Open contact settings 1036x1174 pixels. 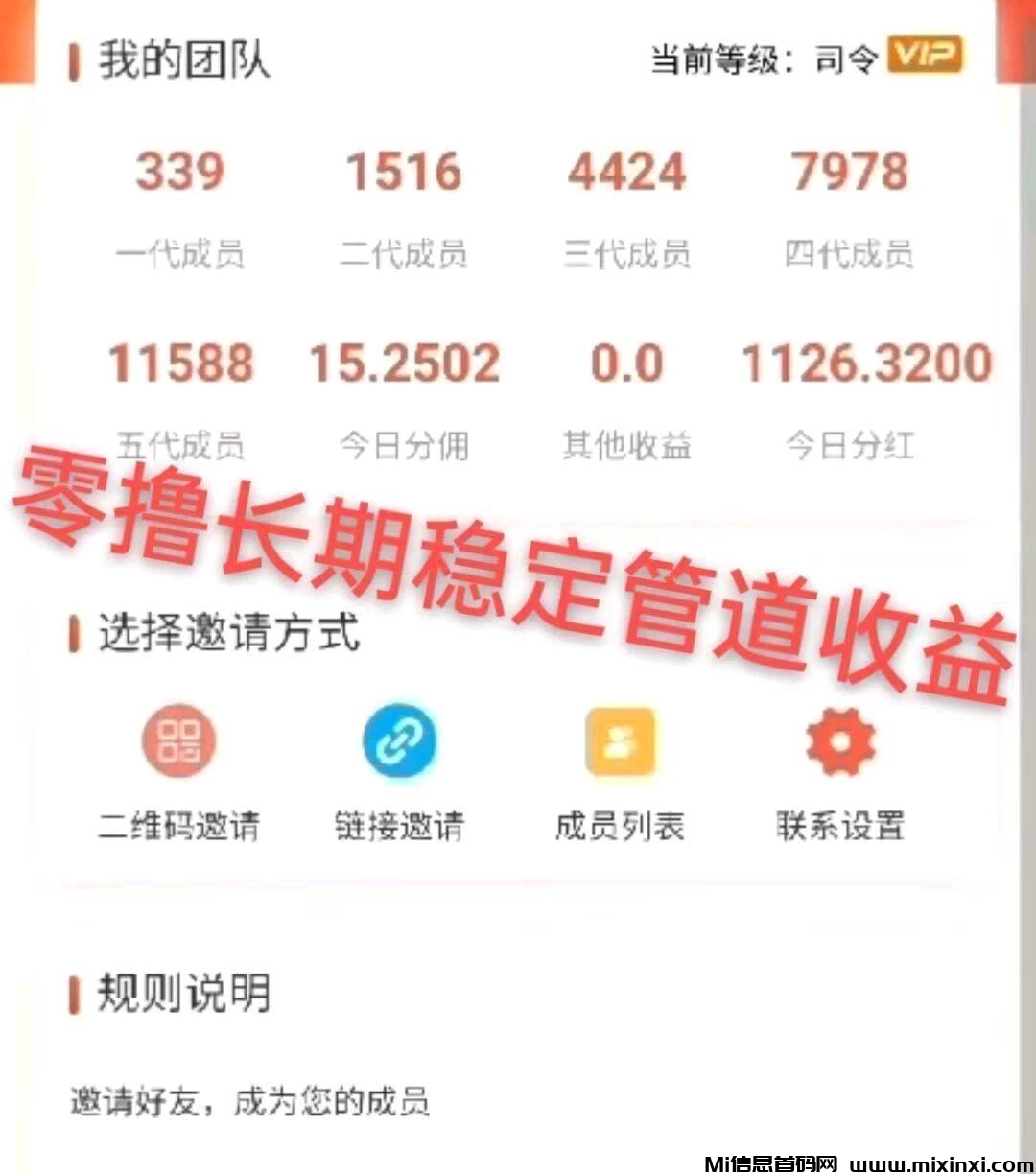click(840, 742)
